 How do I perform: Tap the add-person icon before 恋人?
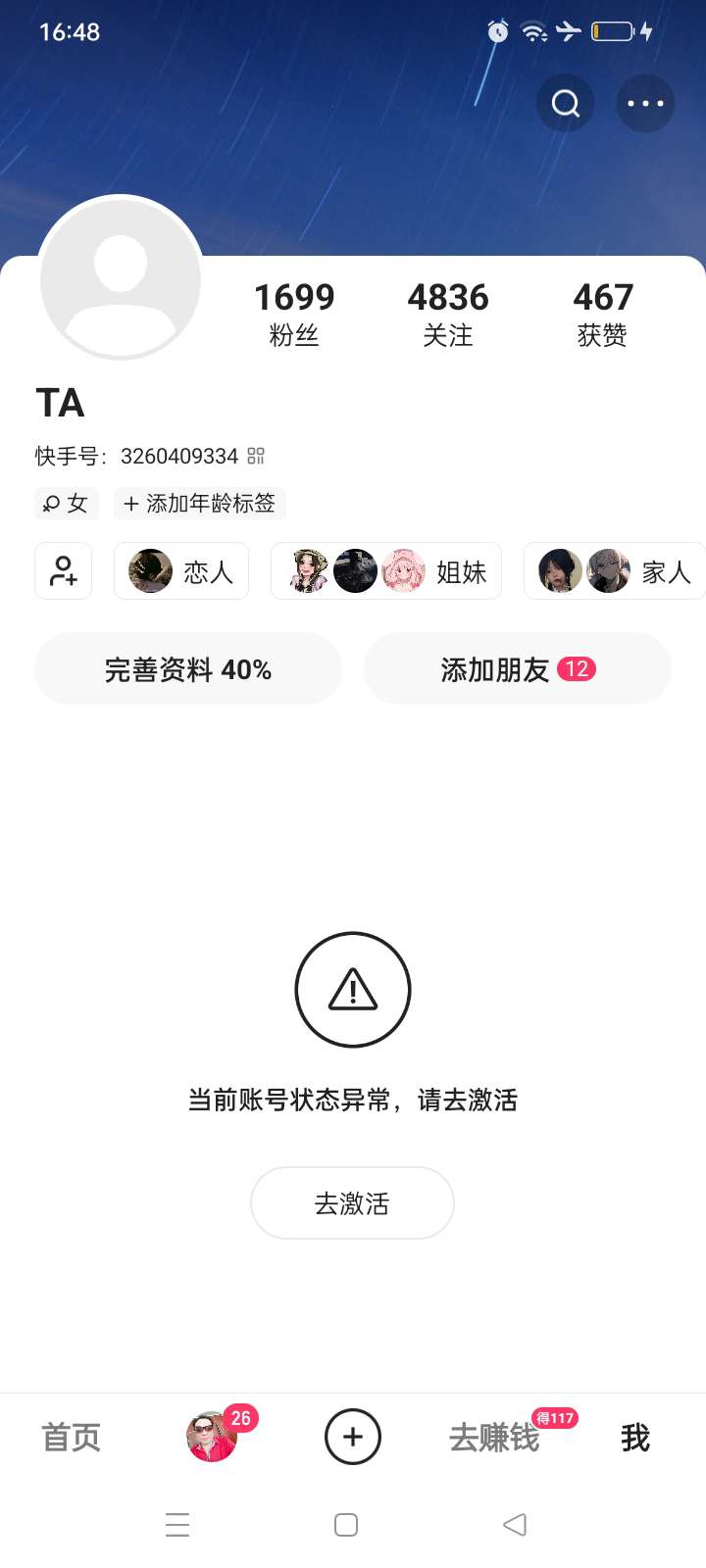pyautogui.click(x=64, y=570)
